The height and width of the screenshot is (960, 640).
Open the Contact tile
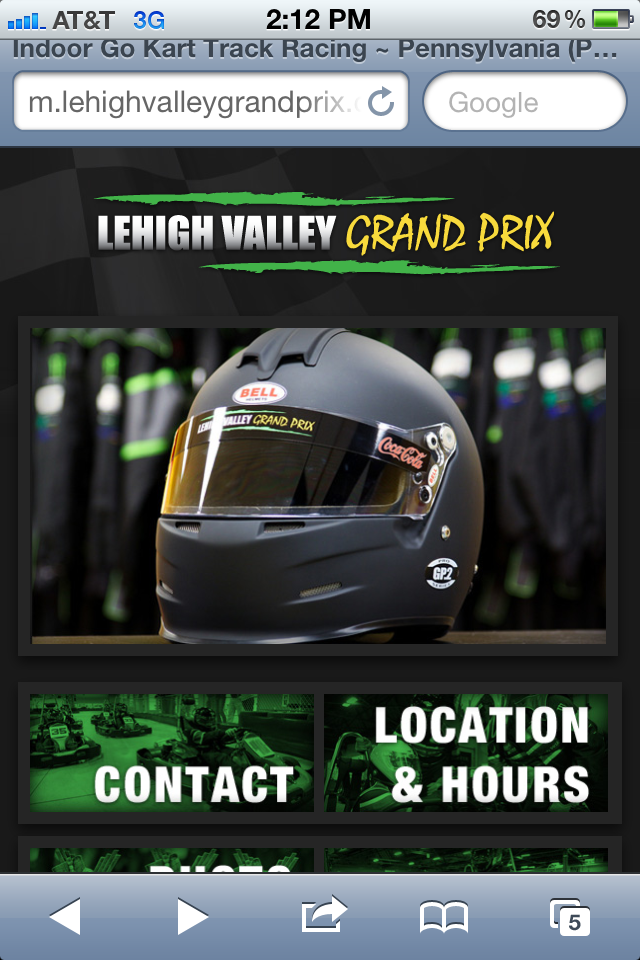tap(171, 753)
